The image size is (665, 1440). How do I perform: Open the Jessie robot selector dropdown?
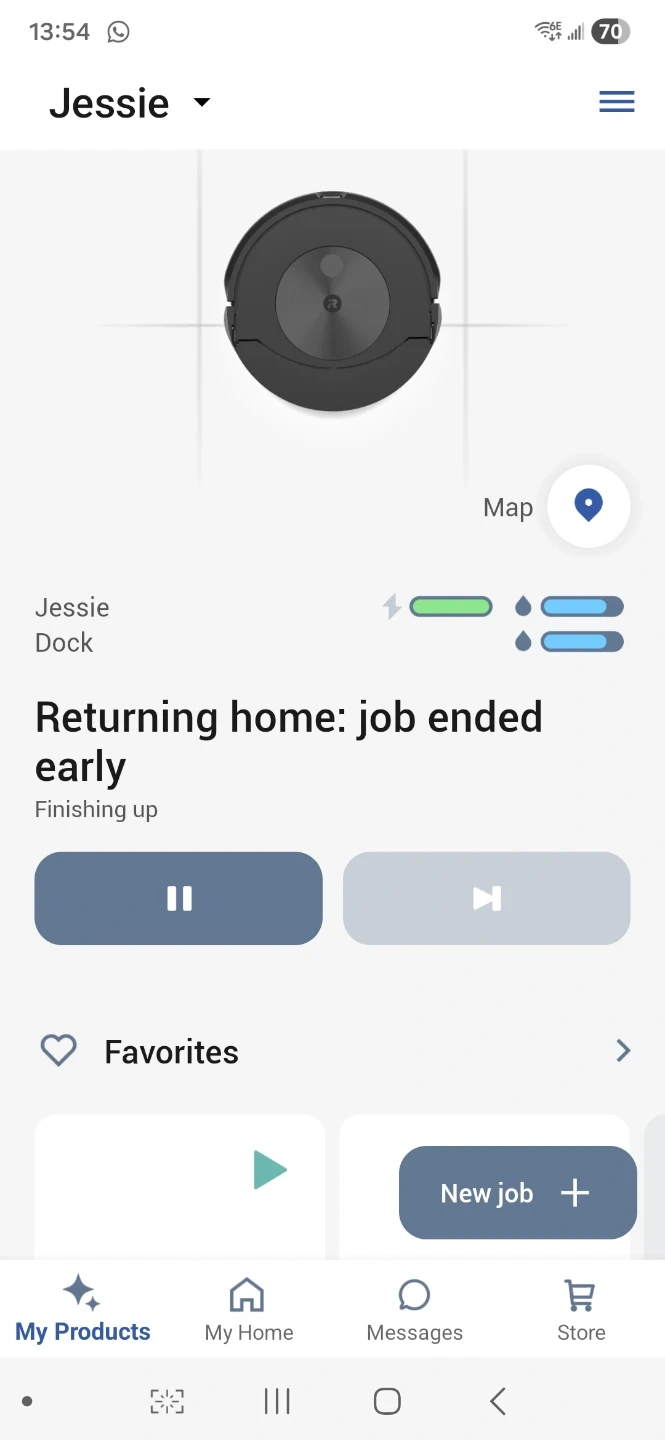coord(130,103)
